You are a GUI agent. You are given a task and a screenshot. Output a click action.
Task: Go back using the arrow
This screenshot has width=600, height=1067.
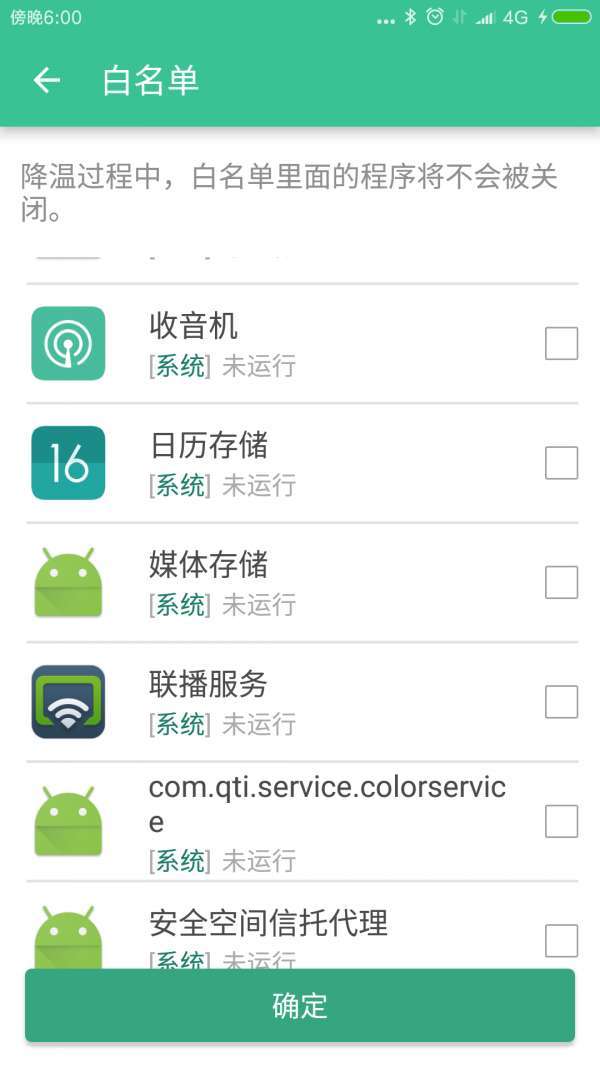click(47, 80)
